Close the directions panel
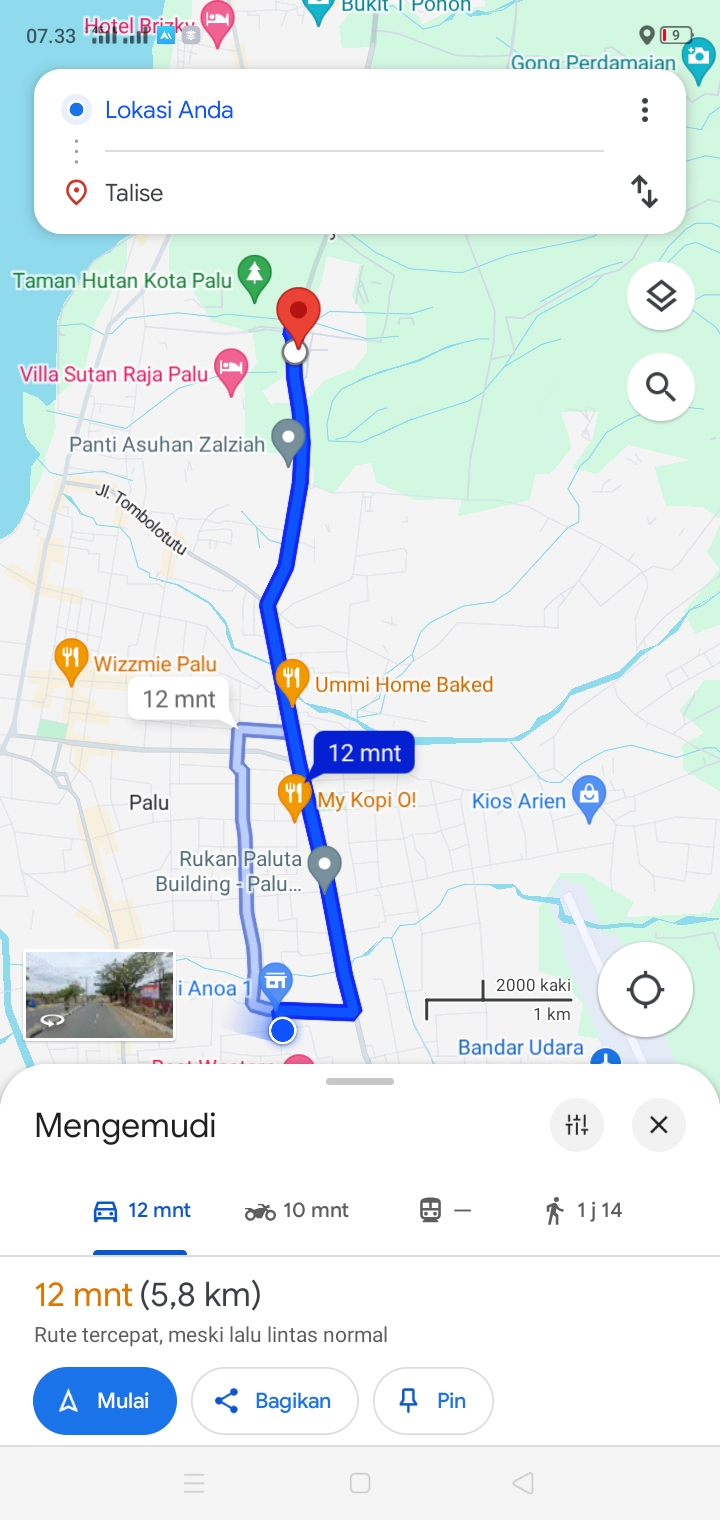720x1520 pixels. coord(658,1125)
